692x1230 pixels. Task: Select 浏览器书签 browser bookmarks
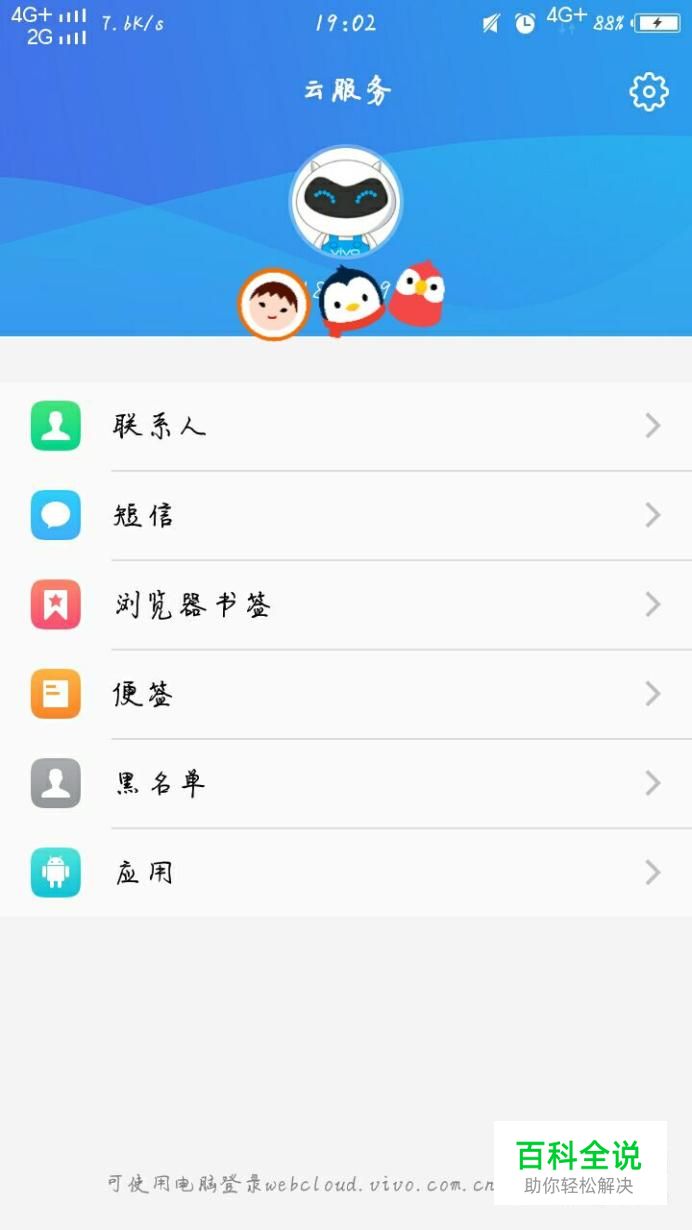[346, 605]
